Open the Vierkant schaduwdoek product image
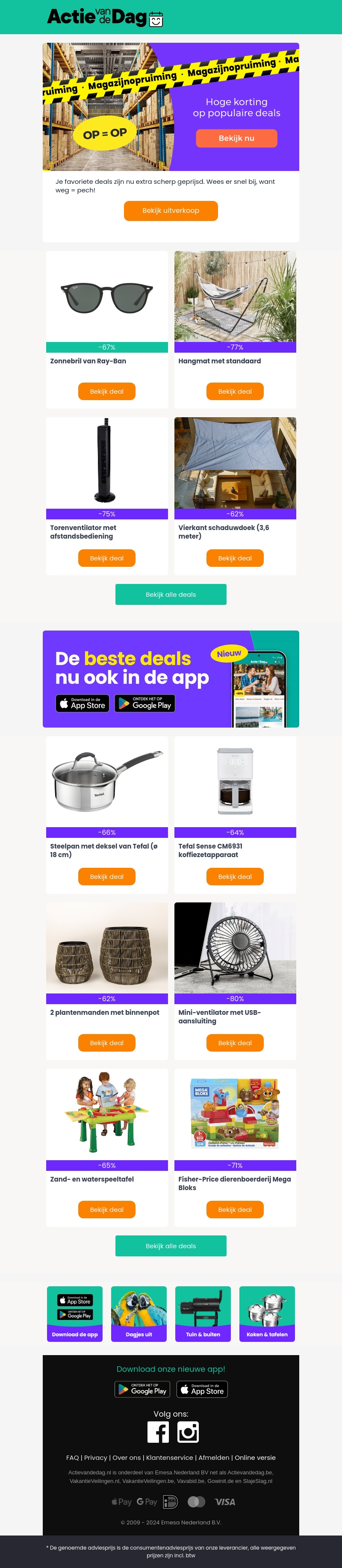This screenshot has height=1568, width=342. coord(235,463)
